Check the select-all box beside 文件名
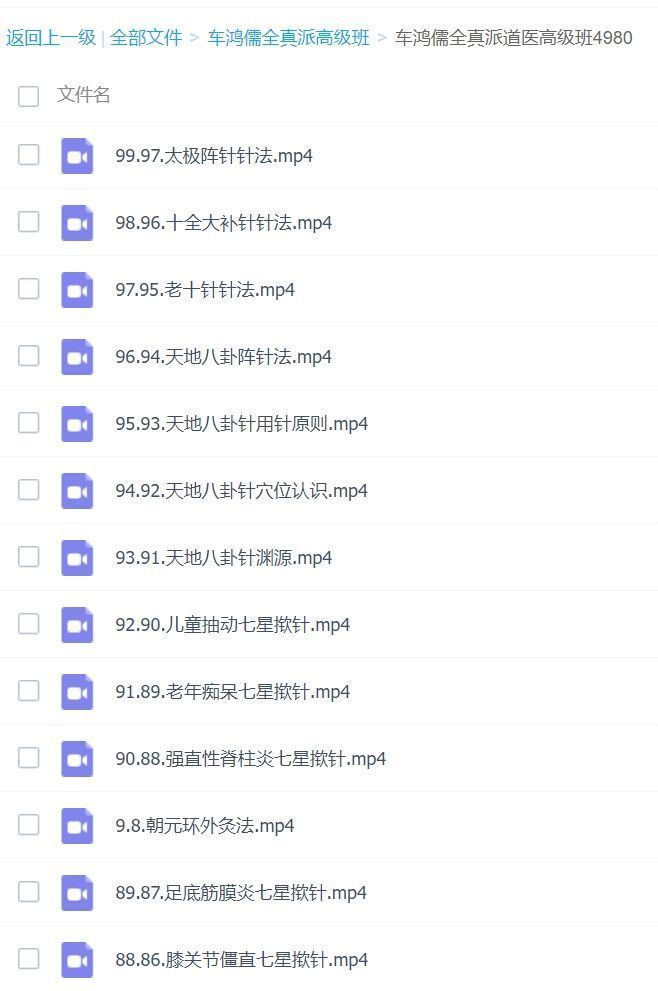This screenshot has width=658, height=991. pos(28,96)
